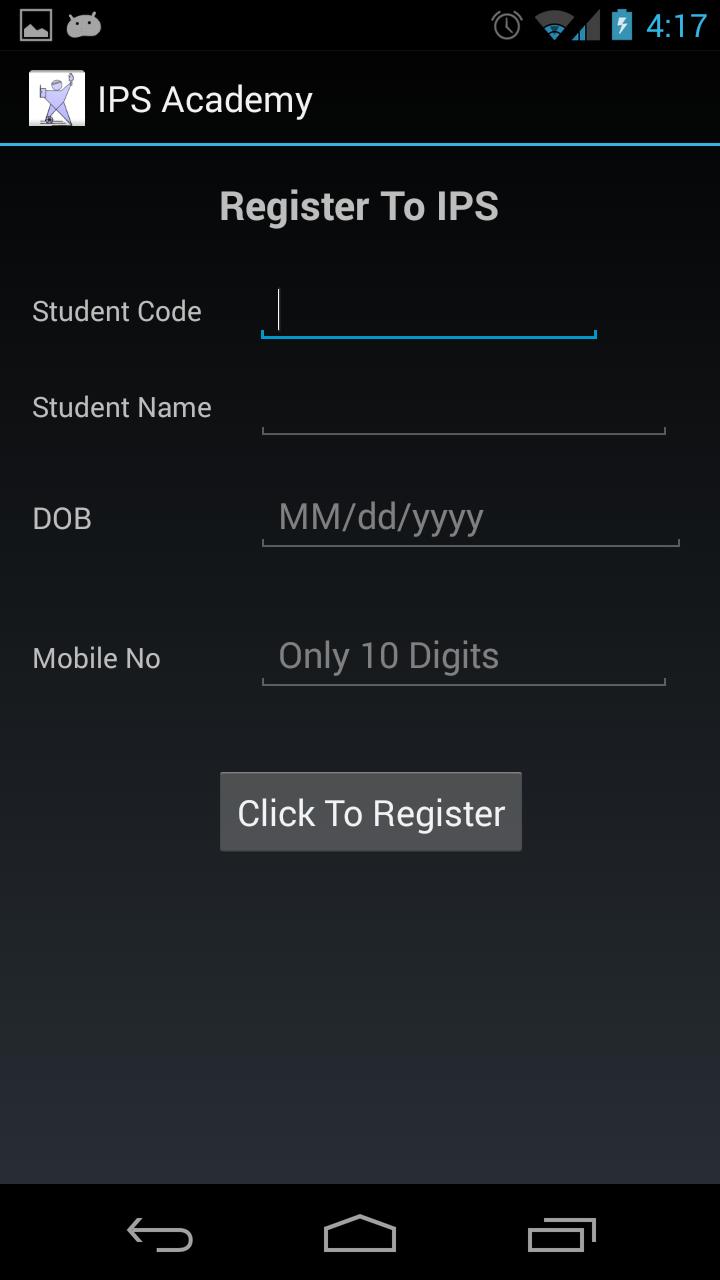720x1280 pixels.
Task: Tap the IPS Academy app logo icon
Action: (57, 97)
